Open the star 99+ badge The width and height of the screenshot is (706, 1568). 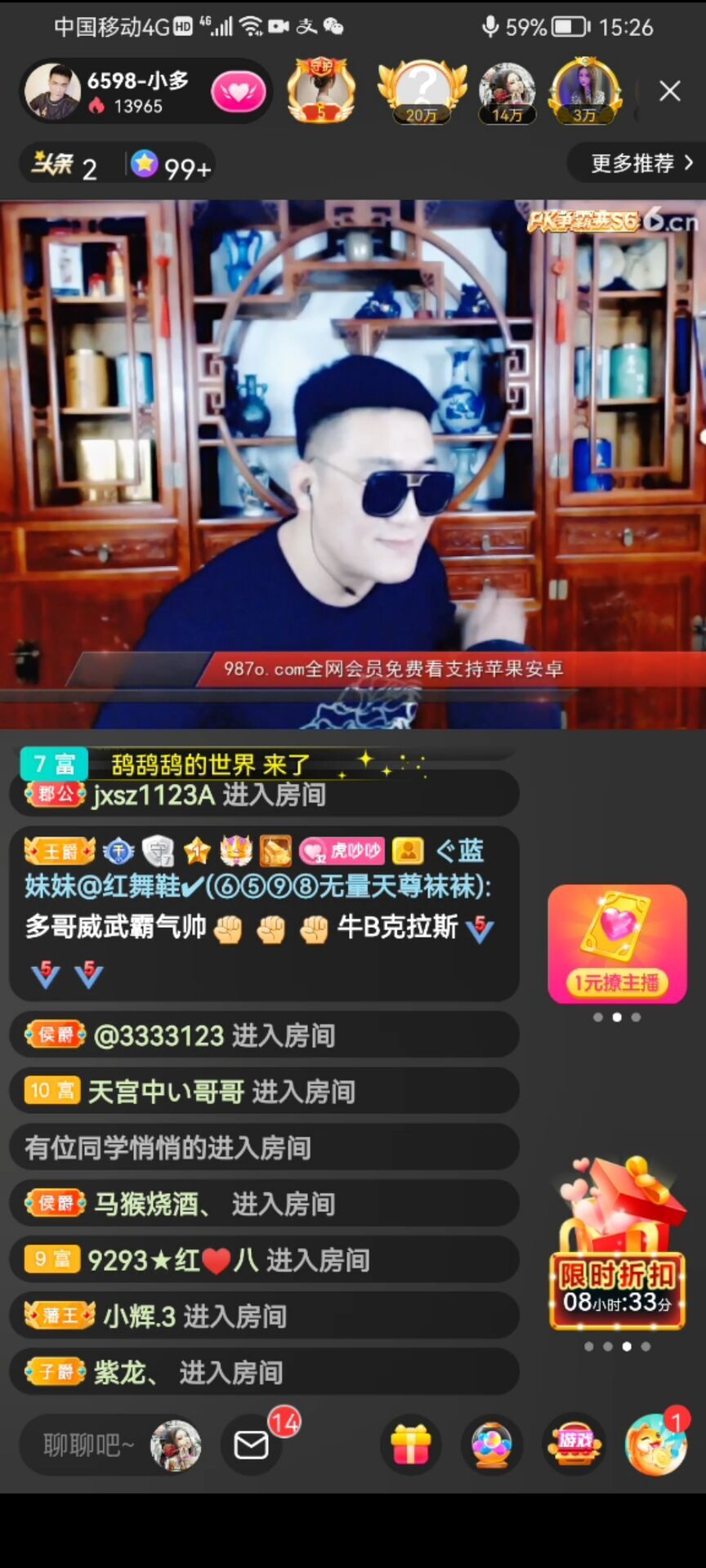click(x=172, y=166)
